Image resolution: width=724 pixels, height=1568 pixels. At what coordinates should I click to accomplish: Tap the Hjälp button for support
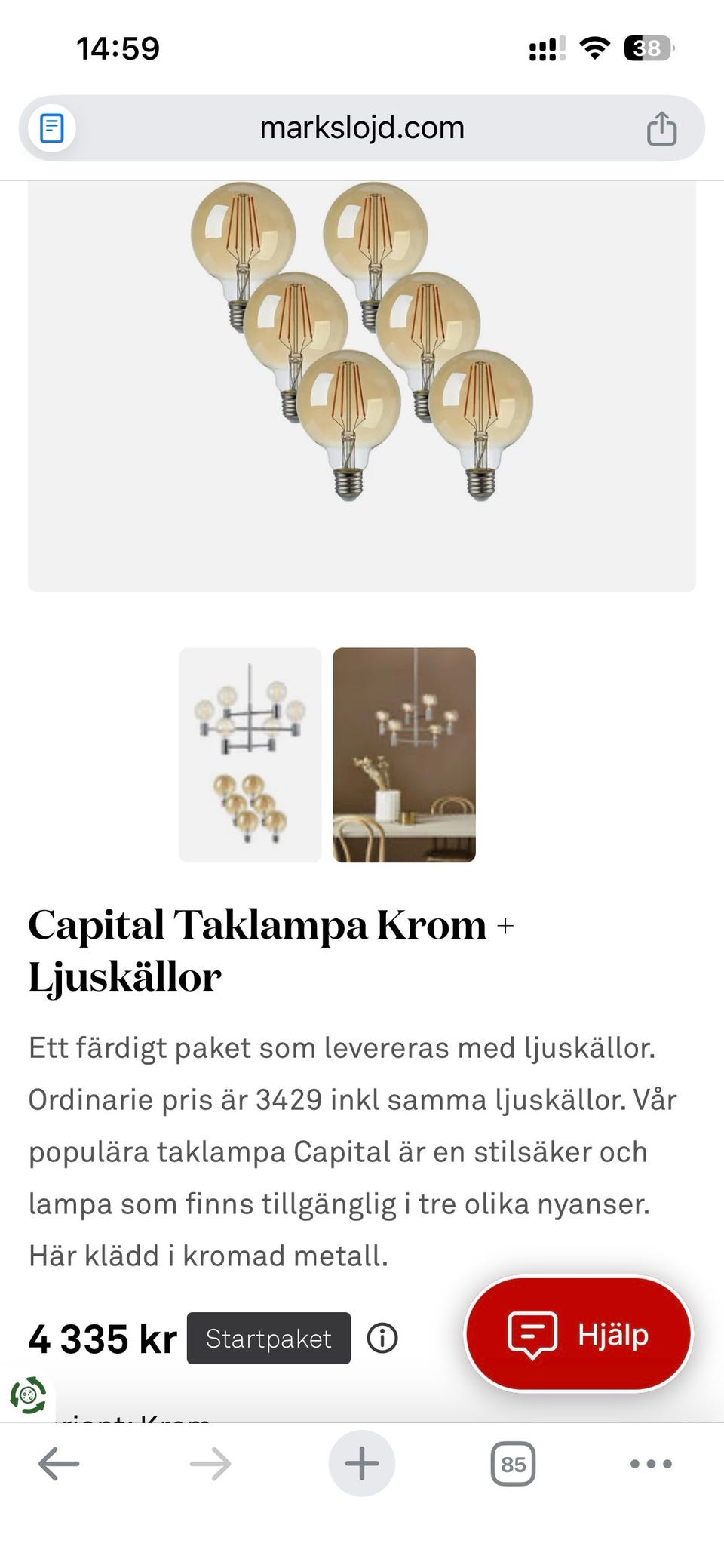pos(596,1334)
